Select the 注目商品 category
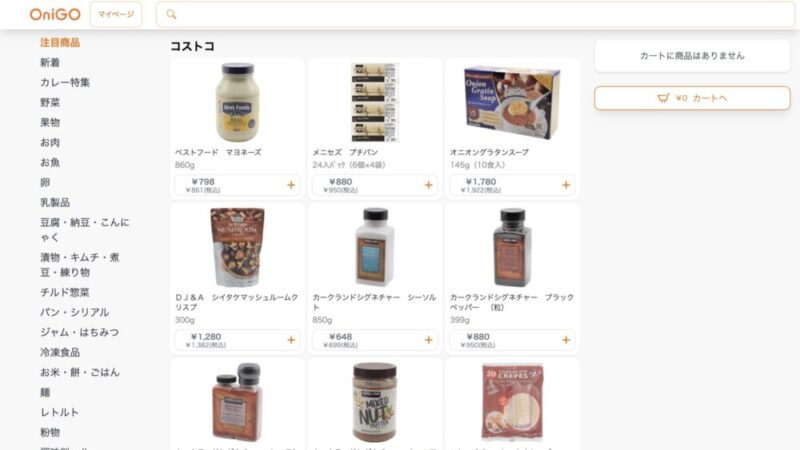 [x=60, y=42]
